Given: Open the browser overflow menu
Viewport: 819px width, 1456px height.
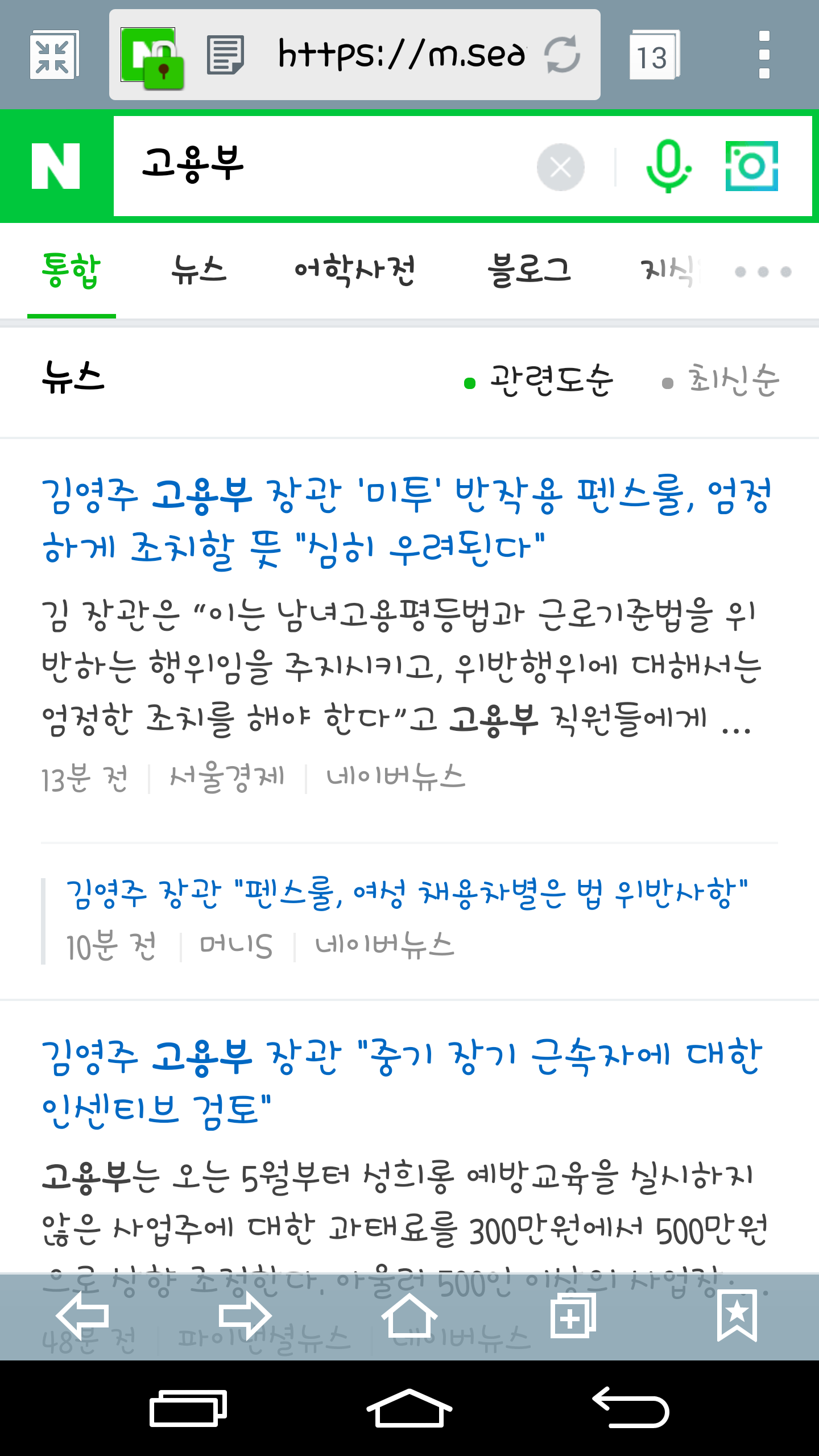Looking at the screenshot, I should click(x=764, y=55).
